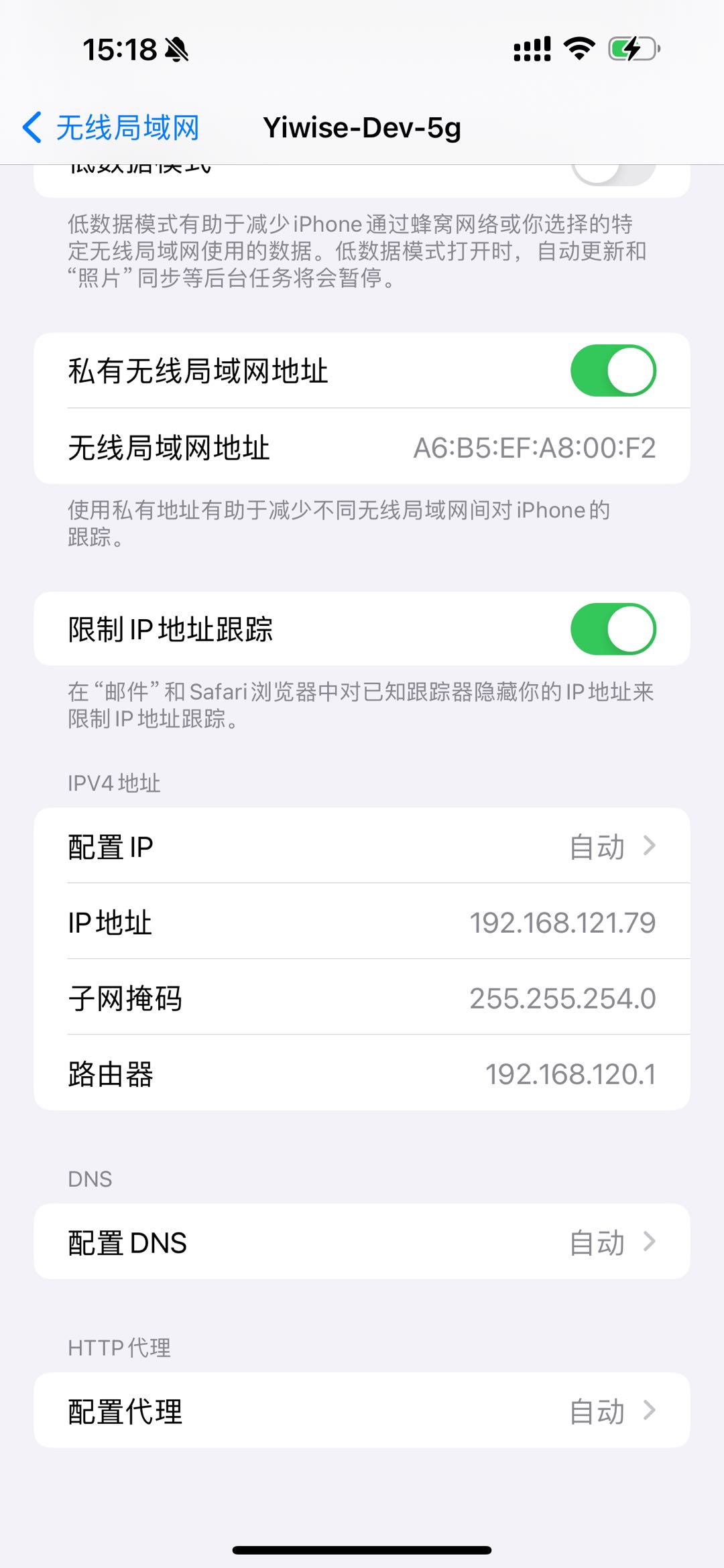Open 配置代理 settings

pyautogui.click(x=362, y=1411)
